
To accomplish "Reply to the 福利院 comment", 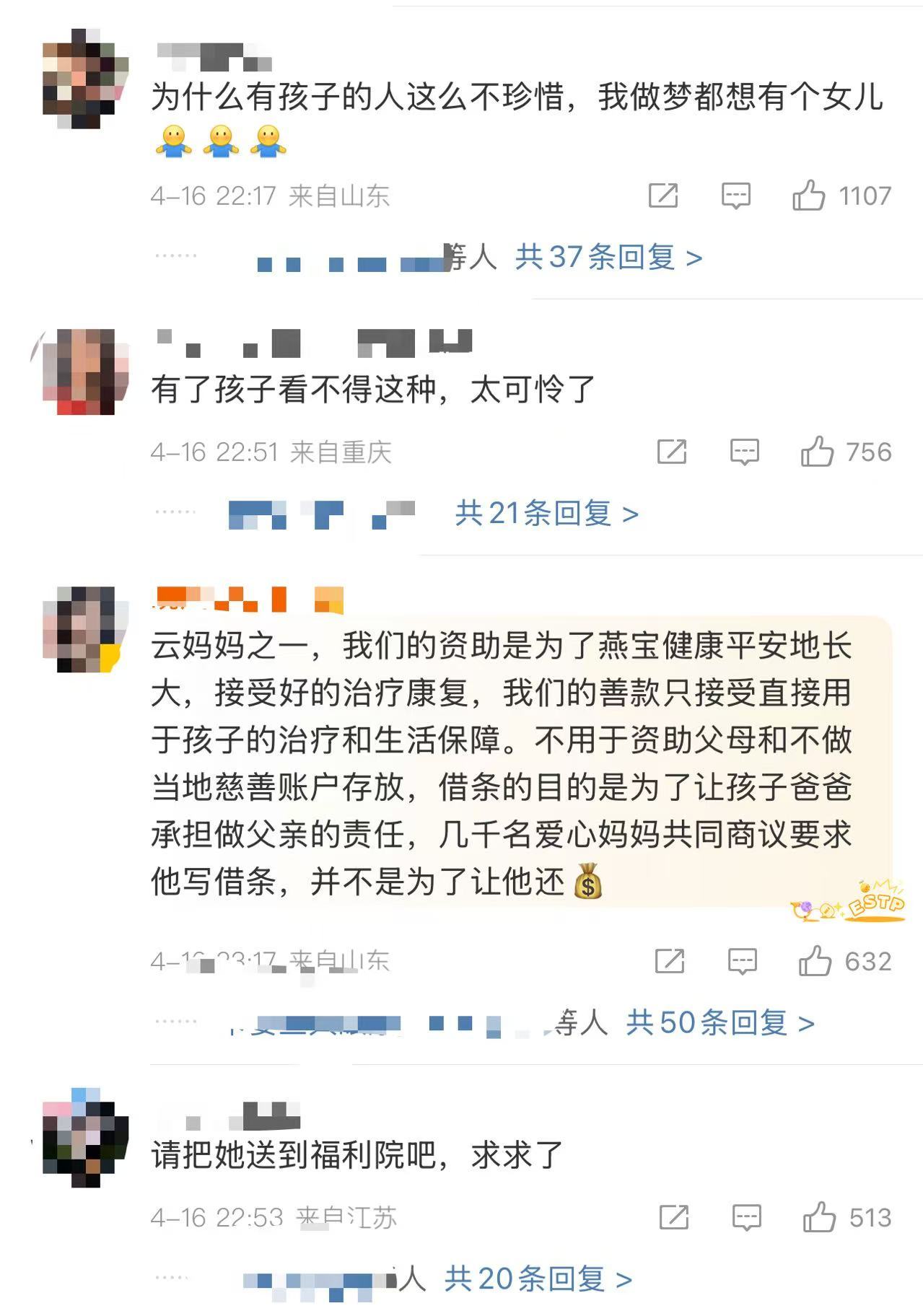I will click(x=746, y=1218).
